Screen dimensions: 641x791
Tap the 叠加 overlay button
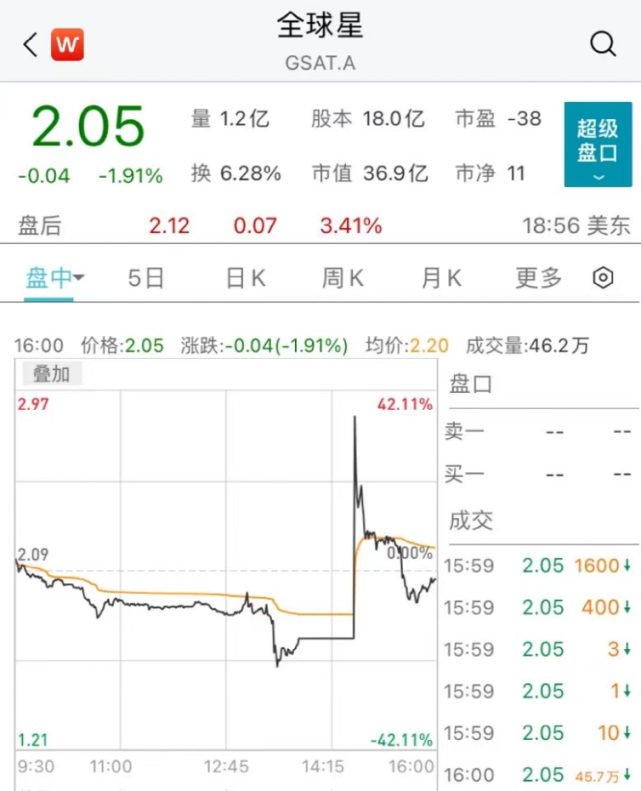pos(51,374)
